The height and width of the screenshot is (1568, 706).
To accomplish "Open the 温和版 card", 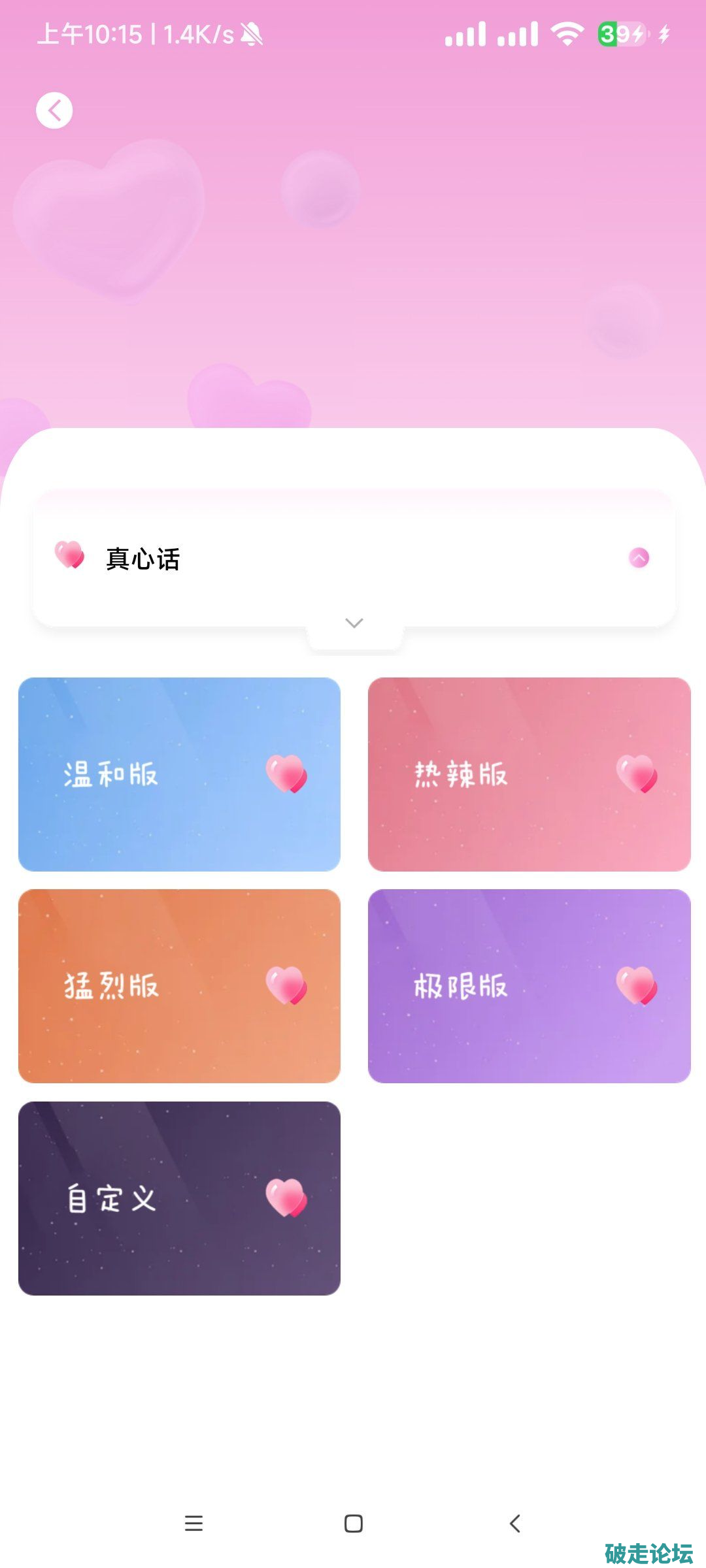I will (x=179, y=774).
